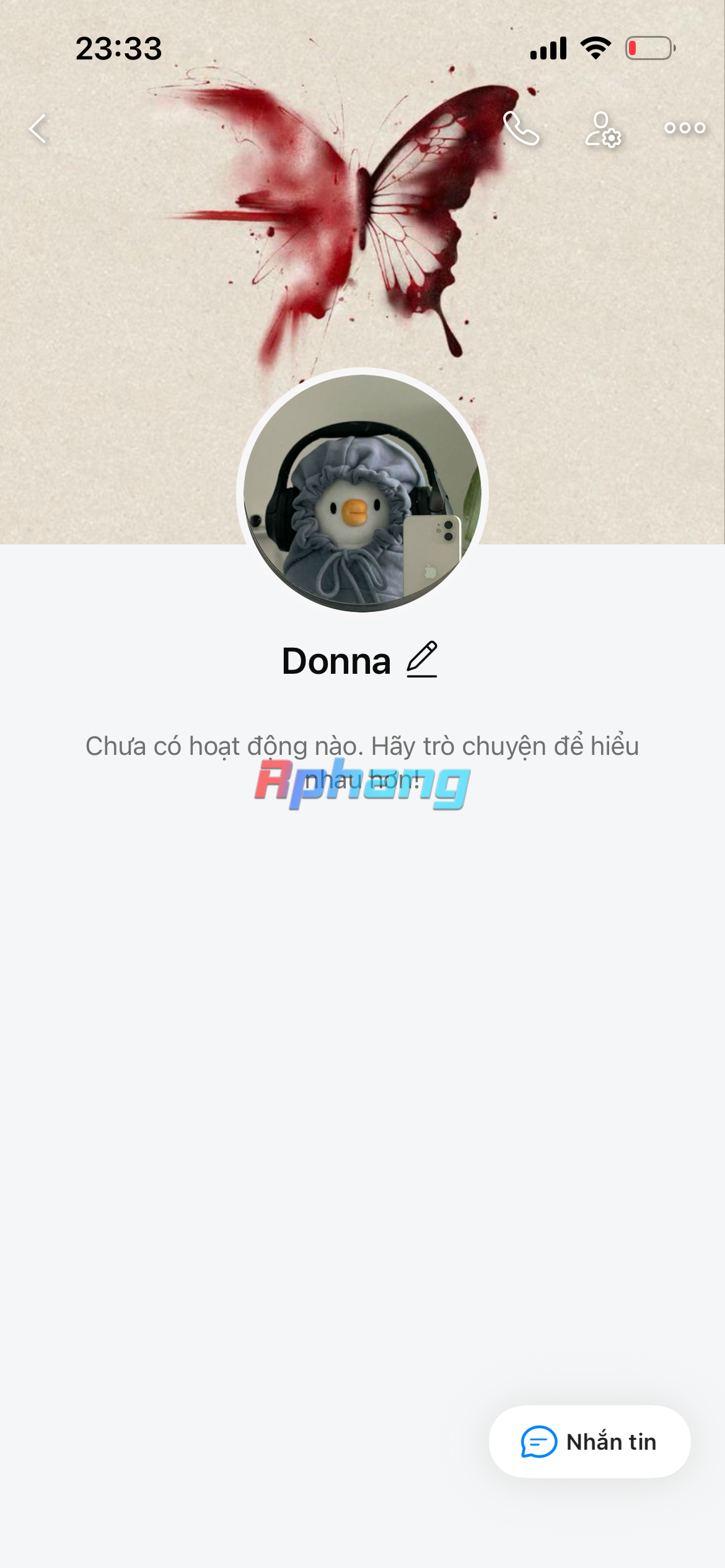The height and width of the screenshot is (1568, 725).
Task: Open the three-dot overflow menu
Action: click(685, 128)
